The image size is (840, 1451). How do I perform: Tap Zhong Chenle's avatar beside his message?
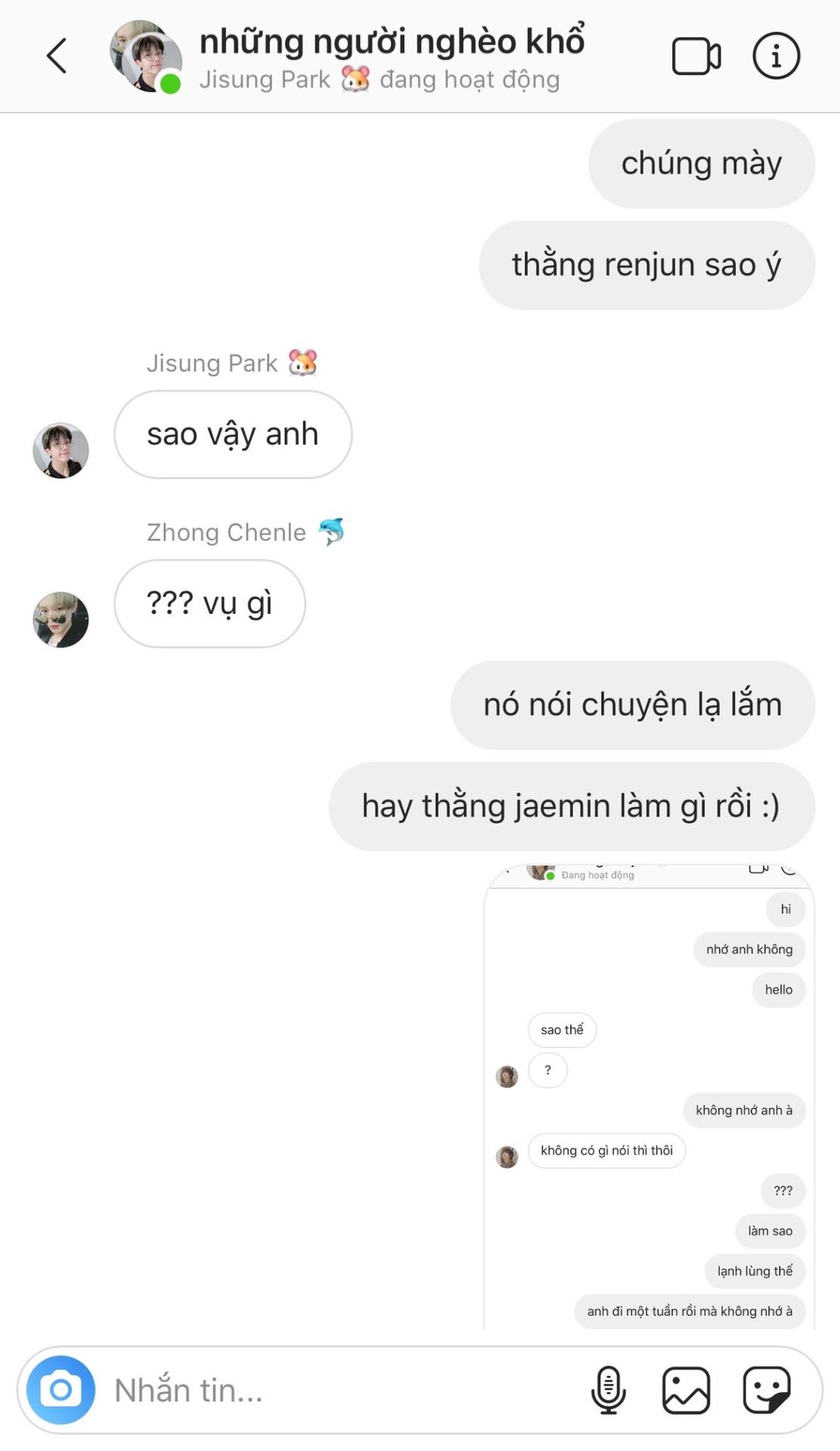pyautogui.click(x=61, y=620)
